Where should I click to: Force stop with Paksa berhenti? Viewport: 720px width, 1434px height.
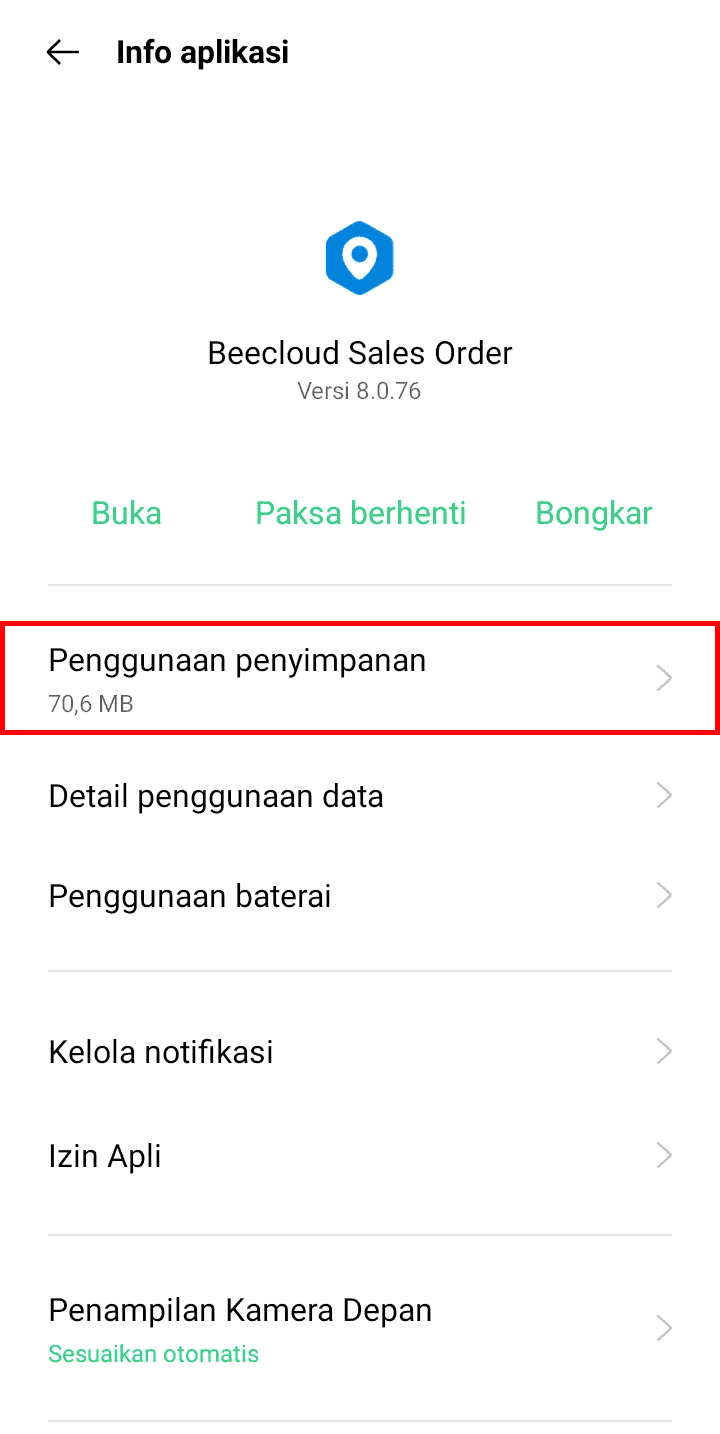pyautogui.click(x=361, y=513)
